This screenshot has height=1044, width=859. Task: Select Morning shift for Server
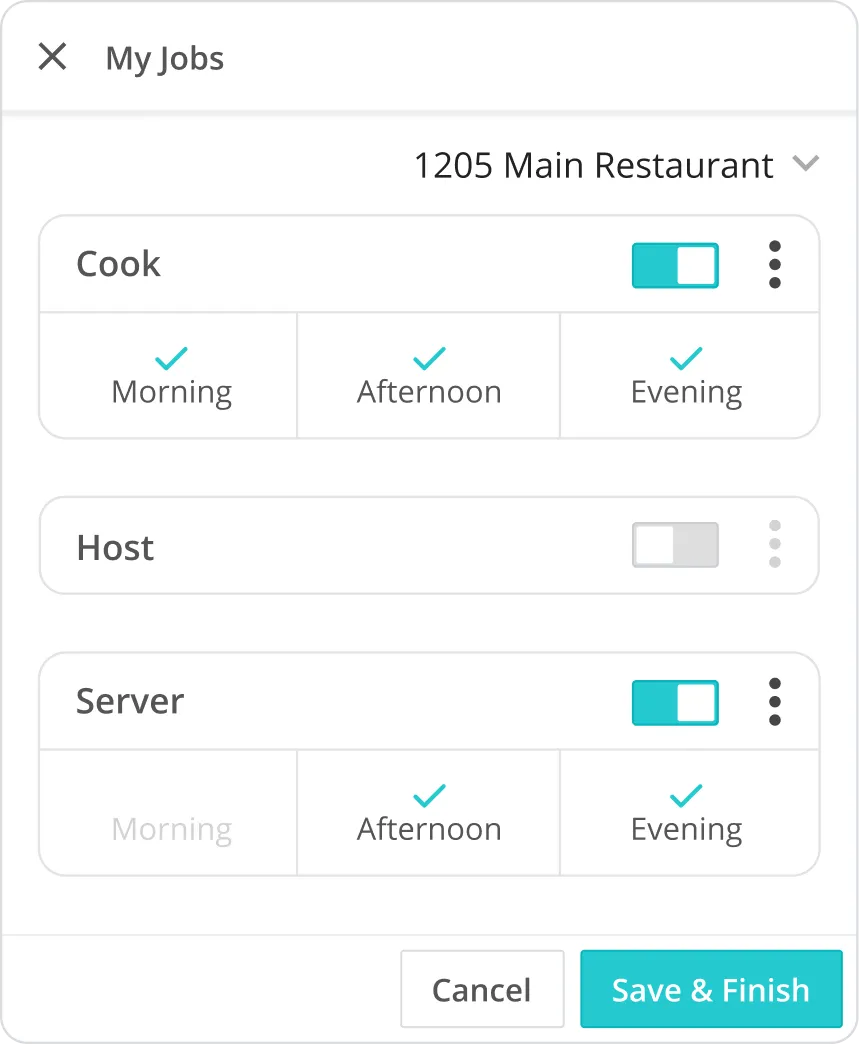[x=171, y=814]
